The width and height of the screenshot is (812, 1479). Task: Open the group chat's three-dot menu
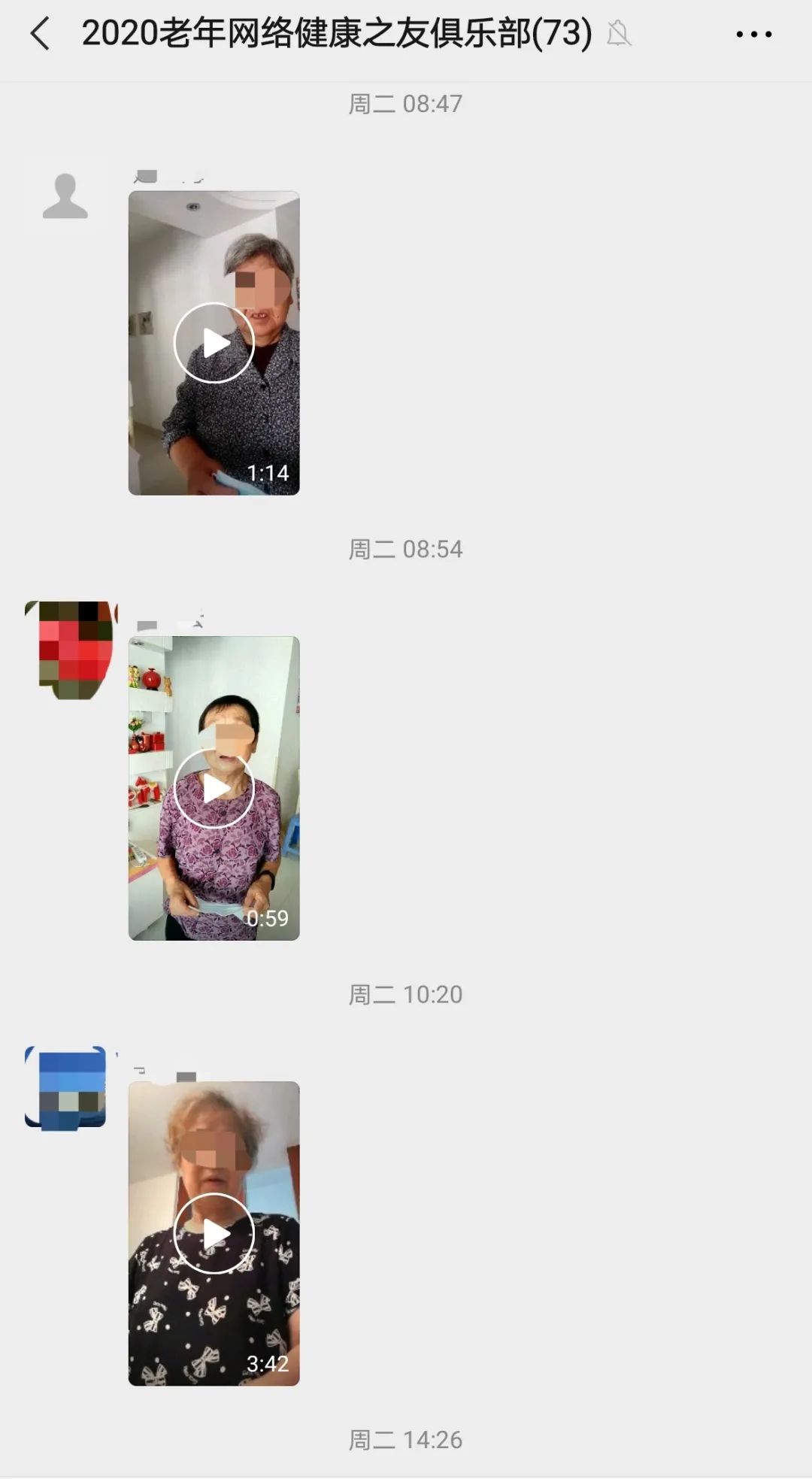[753, 34]
